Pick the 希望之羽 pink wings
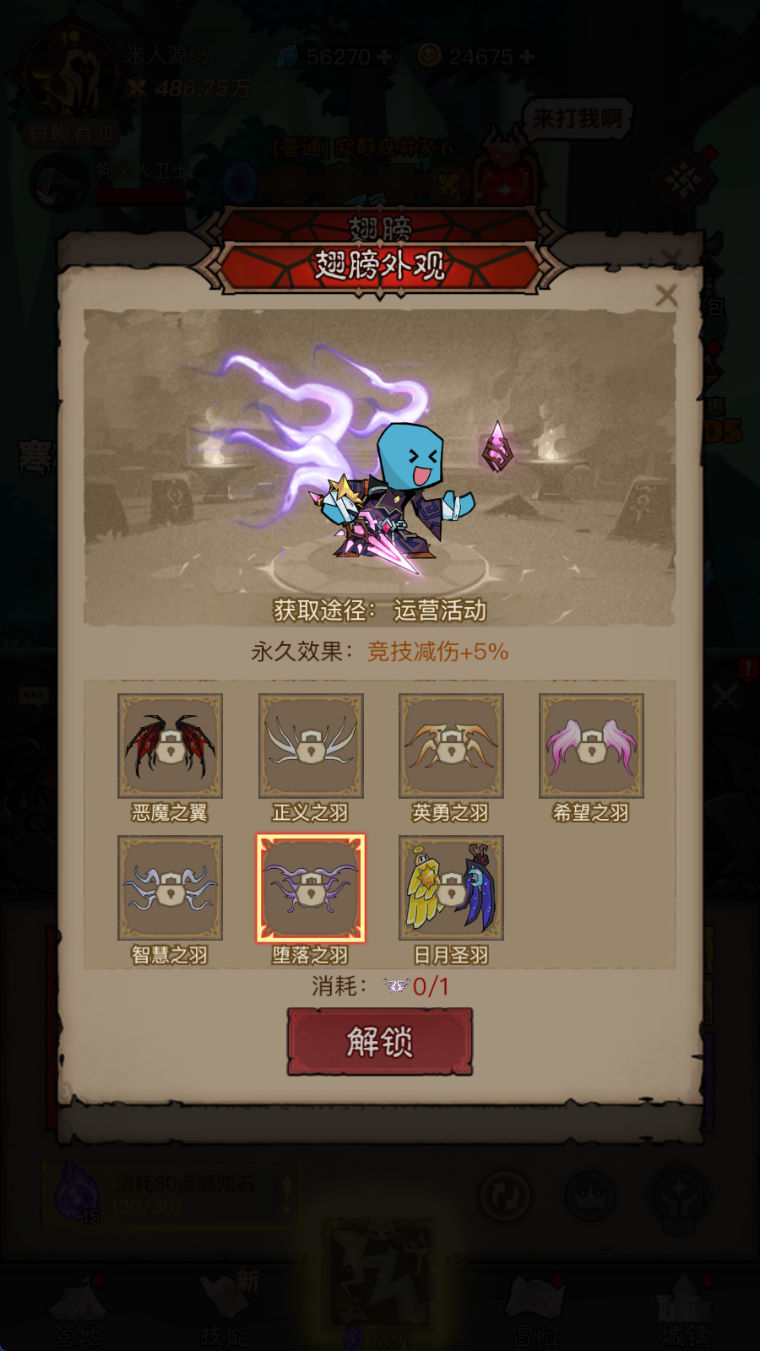Viewport: 760px width, 1351px height. coord(591,746)
